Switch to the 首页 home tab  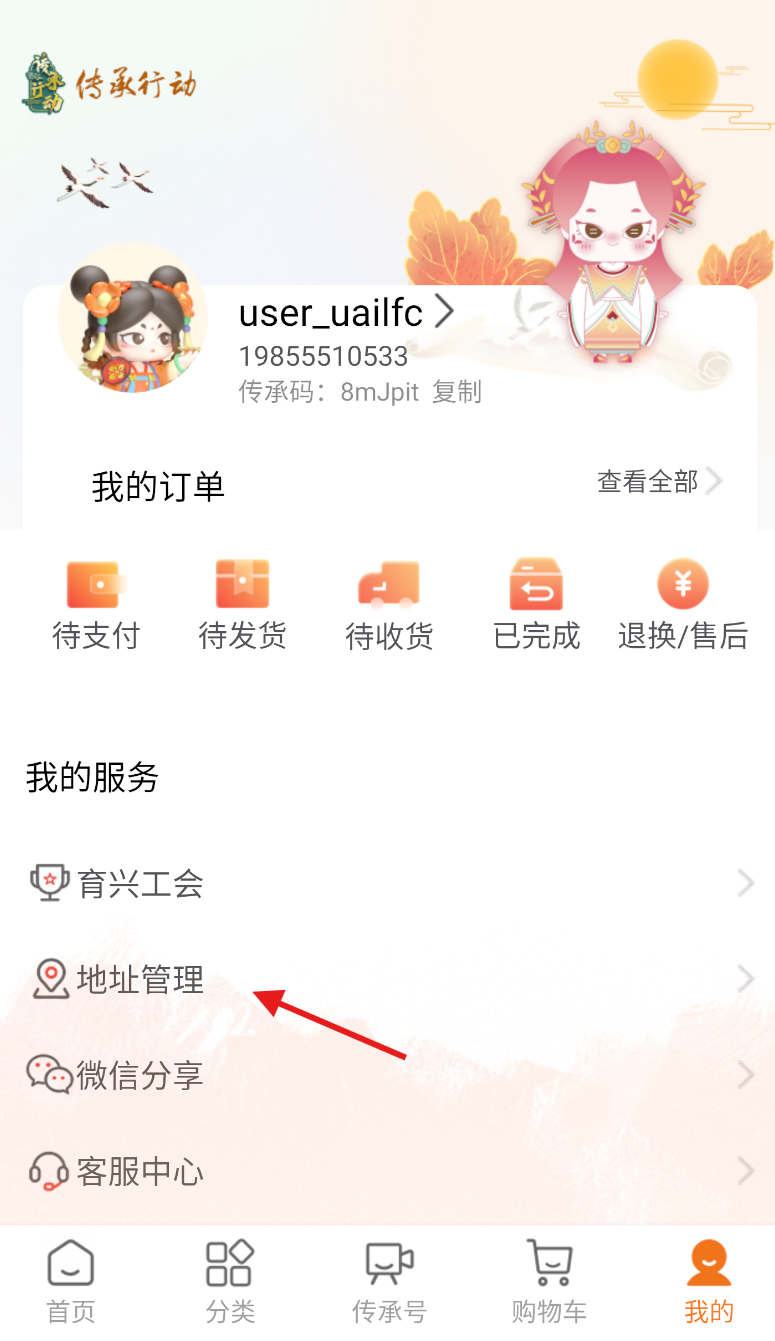click(71, 1282)
